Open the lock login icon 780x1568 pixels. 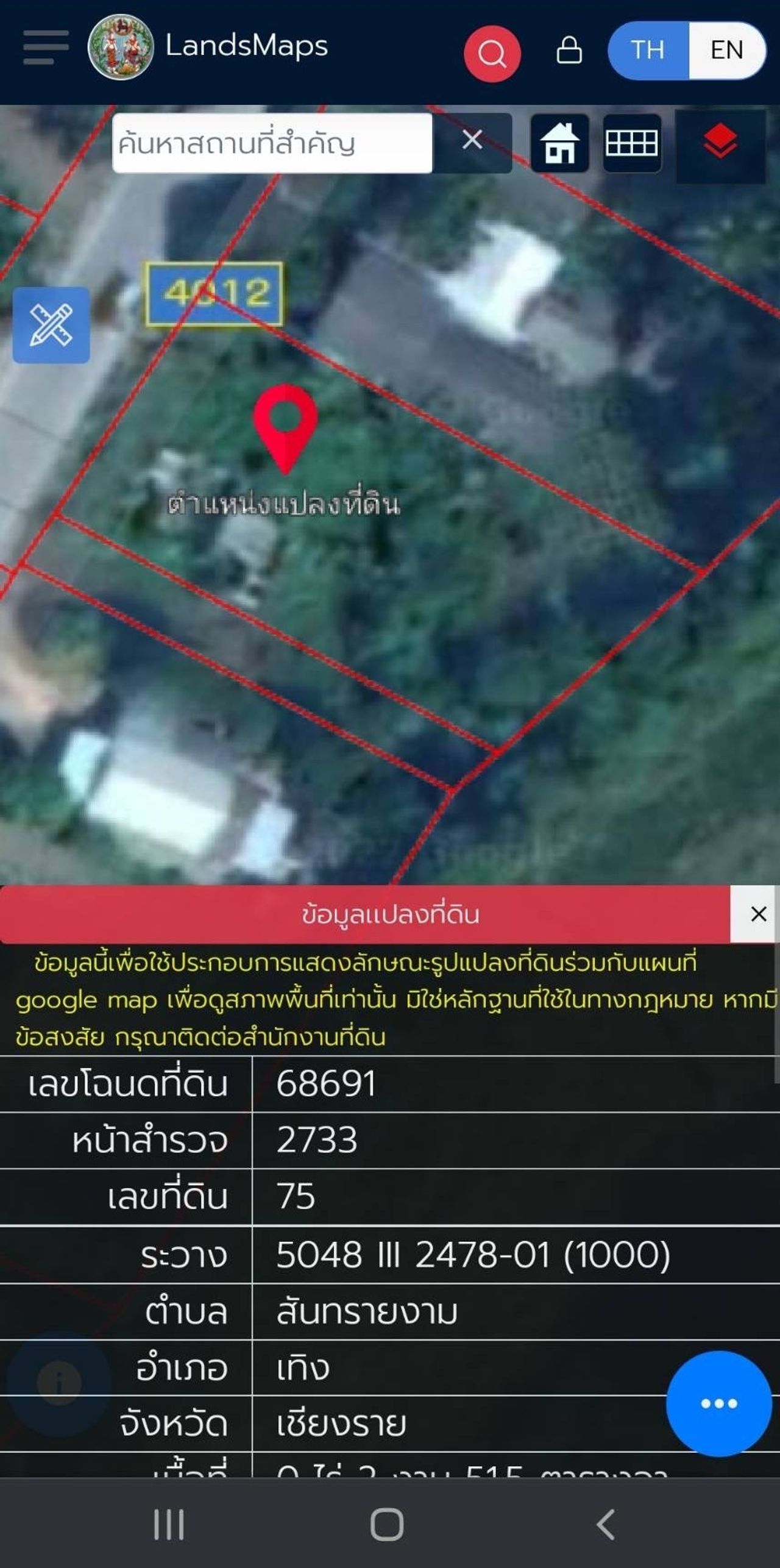point(569,51)
